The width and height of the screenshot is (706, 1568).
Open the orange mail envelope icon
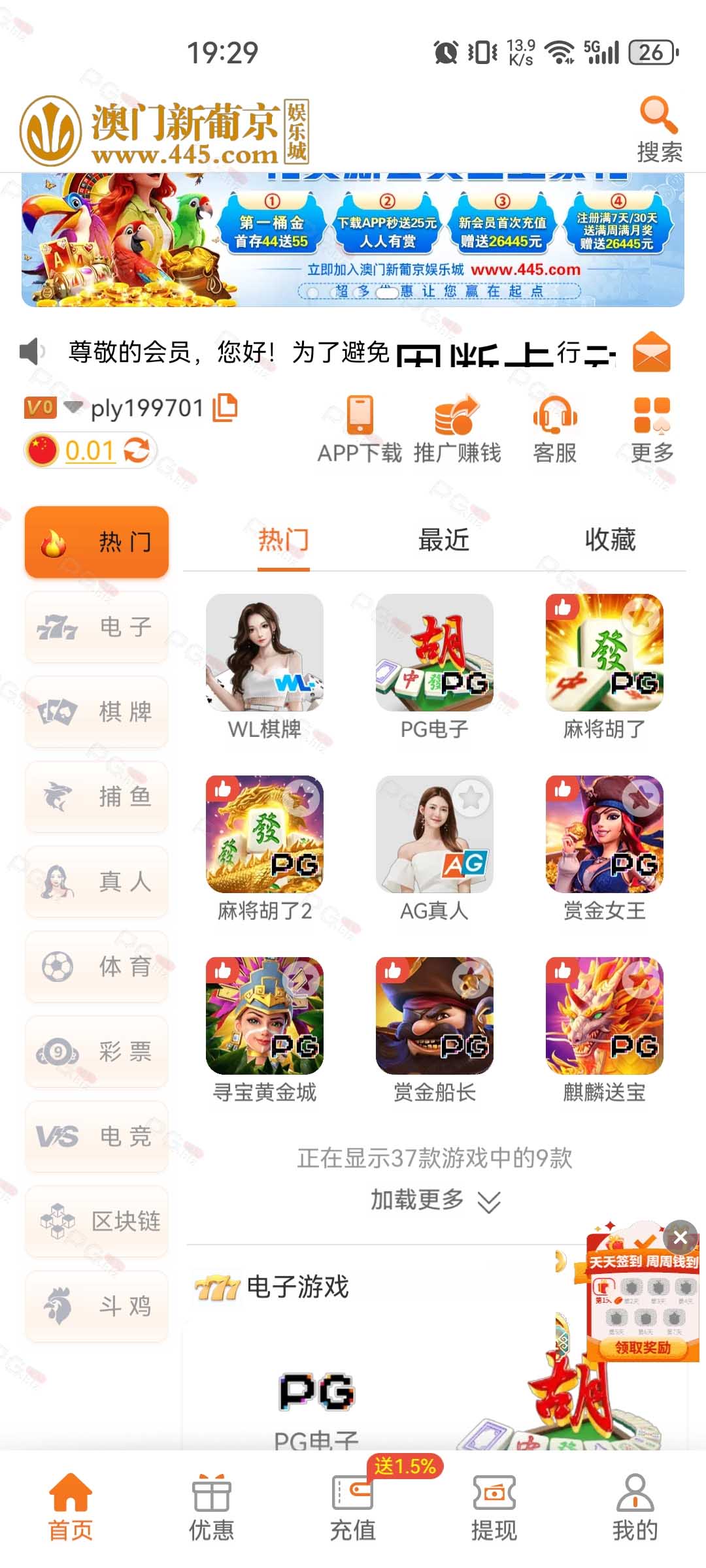pyautogui.click(x=652, y=352)
